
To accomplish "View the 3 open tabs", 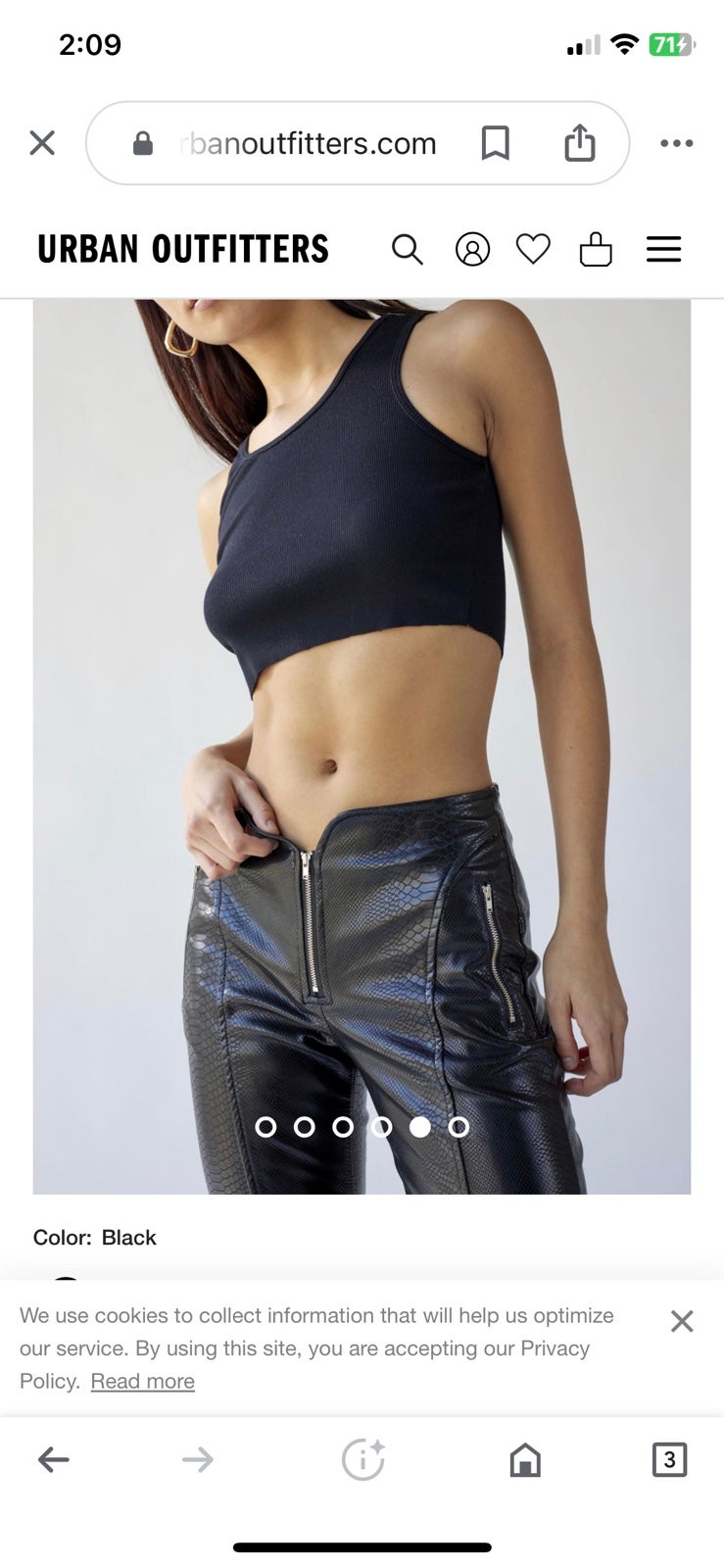I will pos(669,1460).
